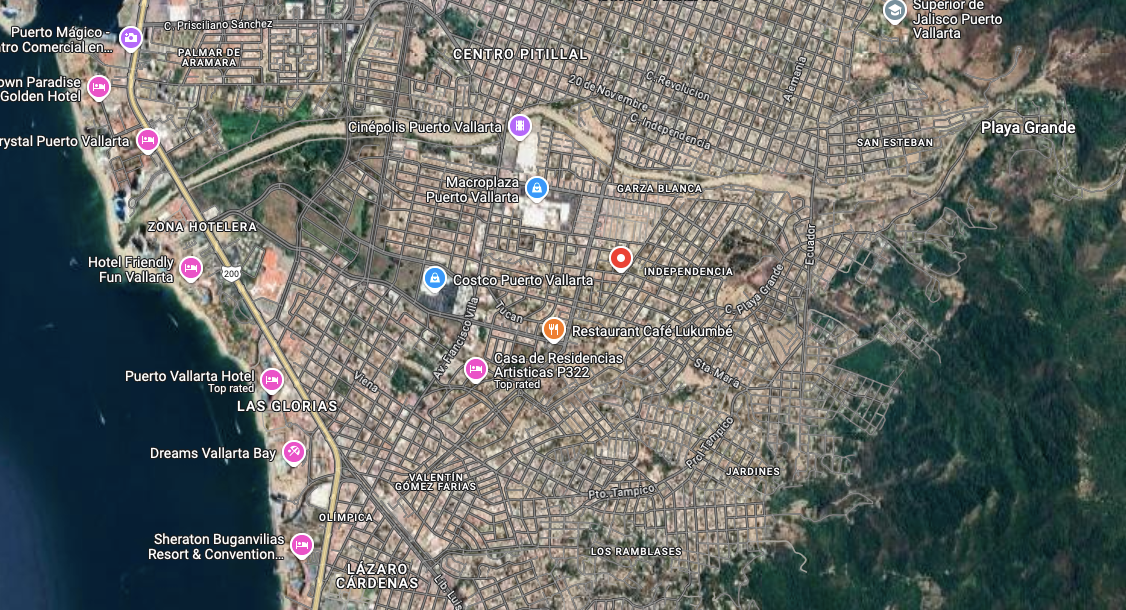This screenshot has width=1126, height=610.
Task: Tap the Dreams Vallarta Bay pin
Action: [293, 452]
